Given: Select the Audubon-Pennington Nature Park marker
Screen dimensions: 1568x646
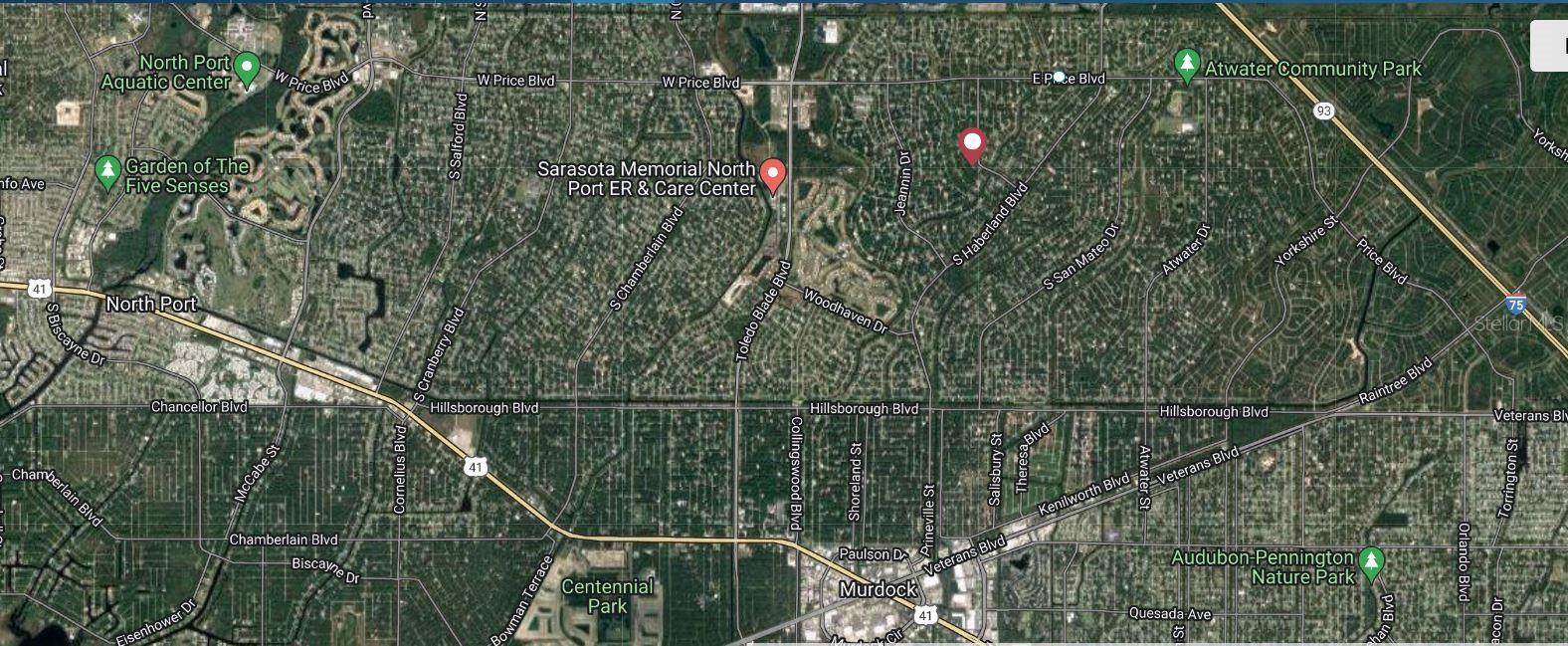Looking at the screenshot, I should [1372, 562].
